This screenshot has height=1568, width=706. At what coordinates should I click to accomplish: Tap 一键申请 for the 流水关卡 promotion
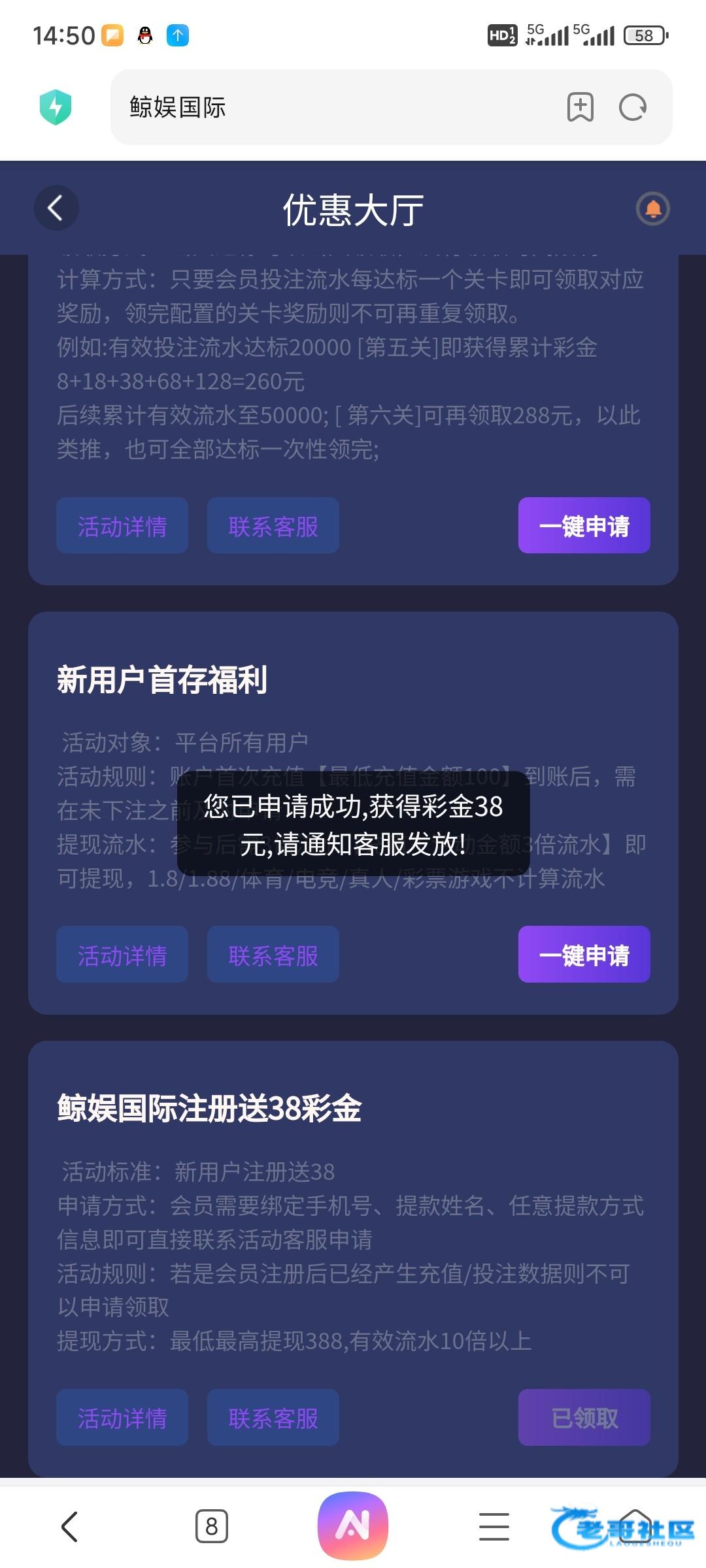pyautogui.click(x=584, y=525)
